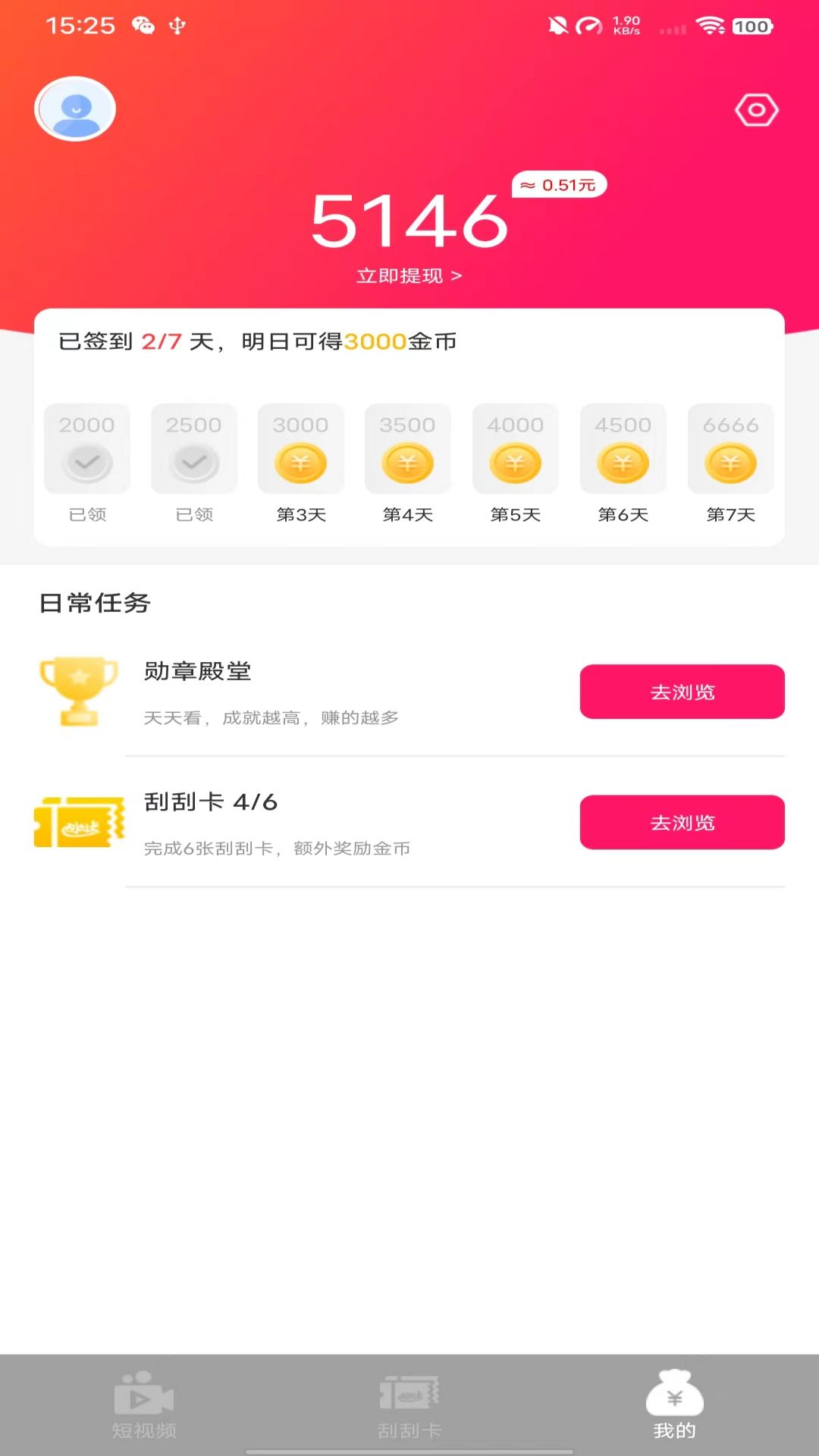The height and width of the screenshot is (1456, 819).
Task: Select the trophy icon beside 勋章殿堂
Action: (78, 690)
